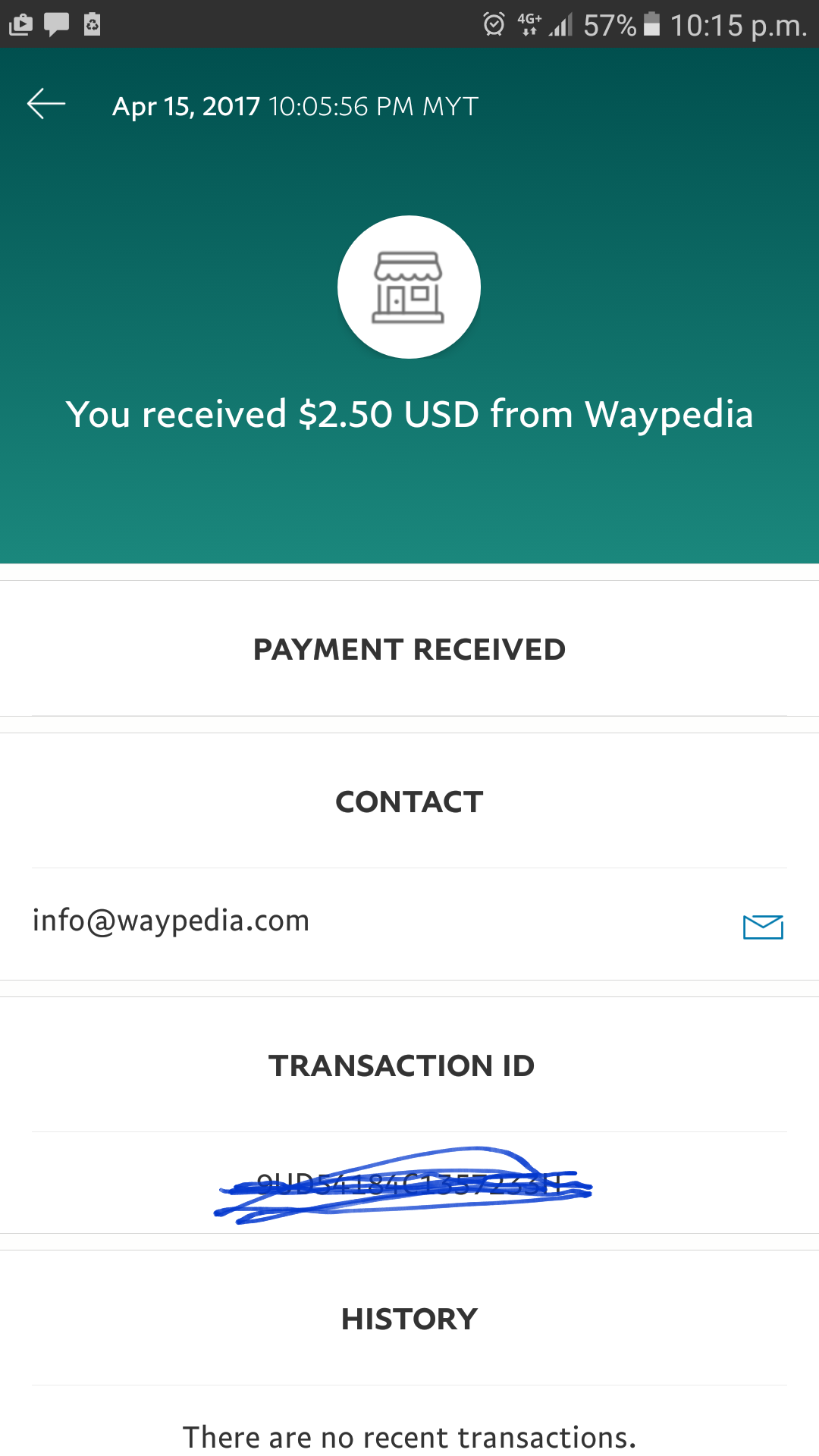
Task: Go back using the arrow icon
Action: 46,105
